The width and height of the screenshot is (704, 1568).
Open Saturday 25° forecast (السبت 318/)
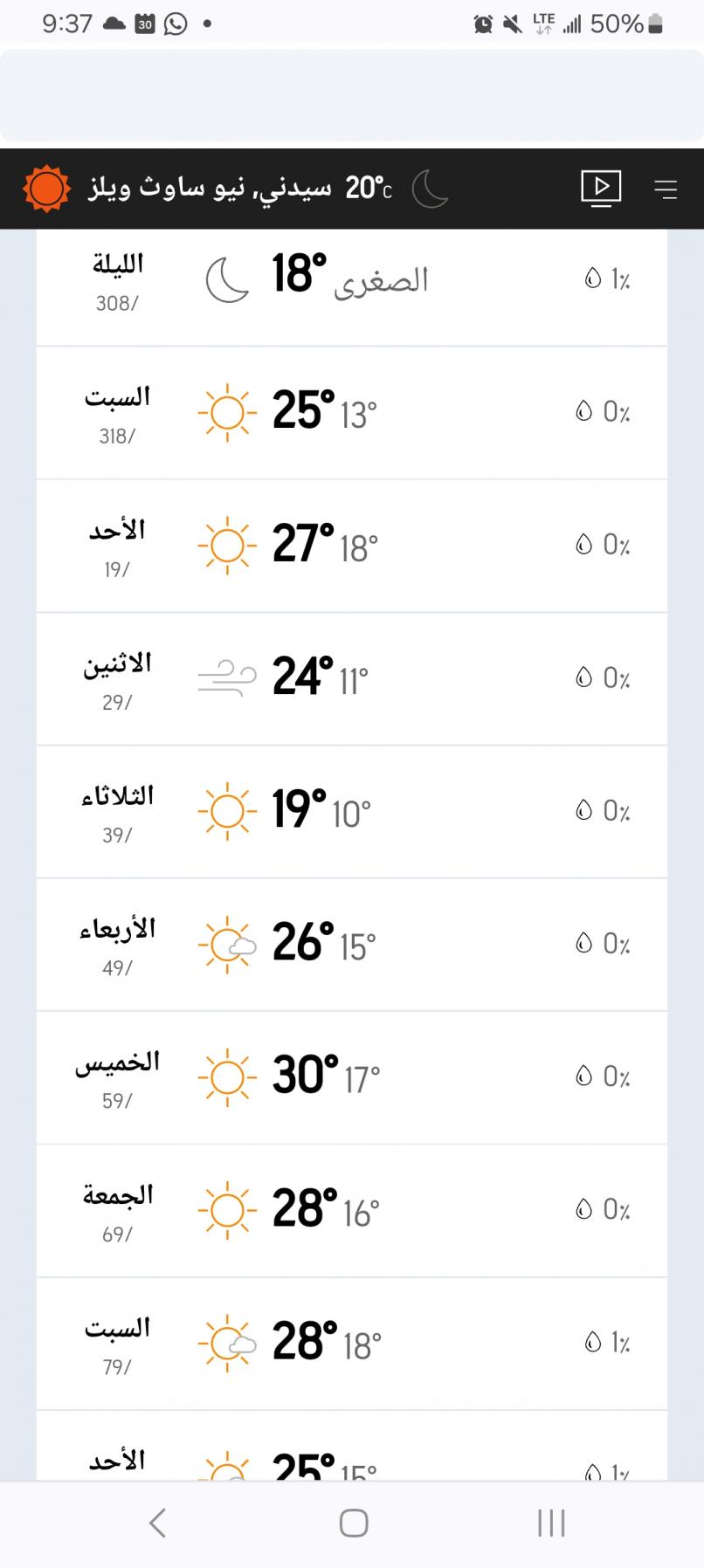pos(351,412)
